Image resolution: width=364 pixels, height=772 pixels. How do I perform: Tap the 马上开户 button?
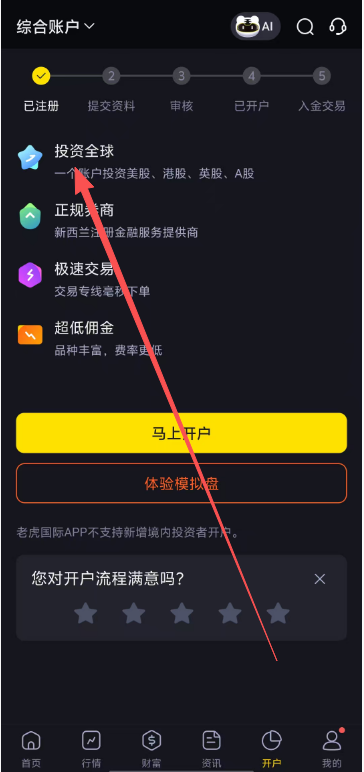click(181, 433)
